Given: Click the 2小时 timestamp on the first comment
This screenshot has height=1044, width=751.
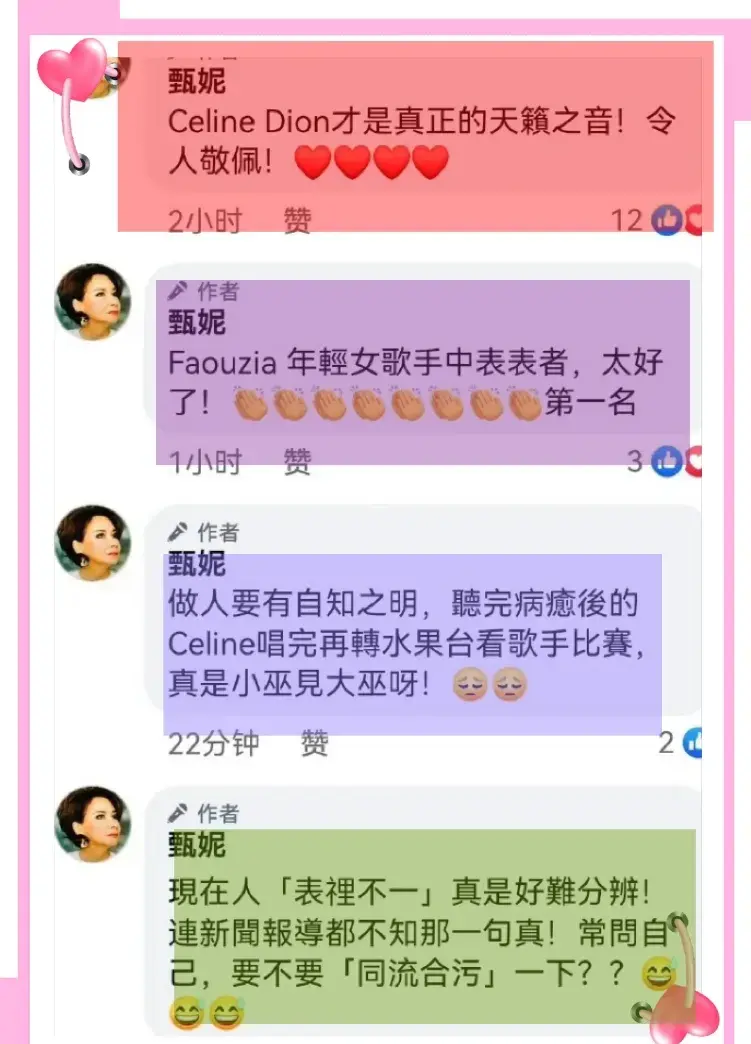Looking at the screenshot, I should (207, 217).
